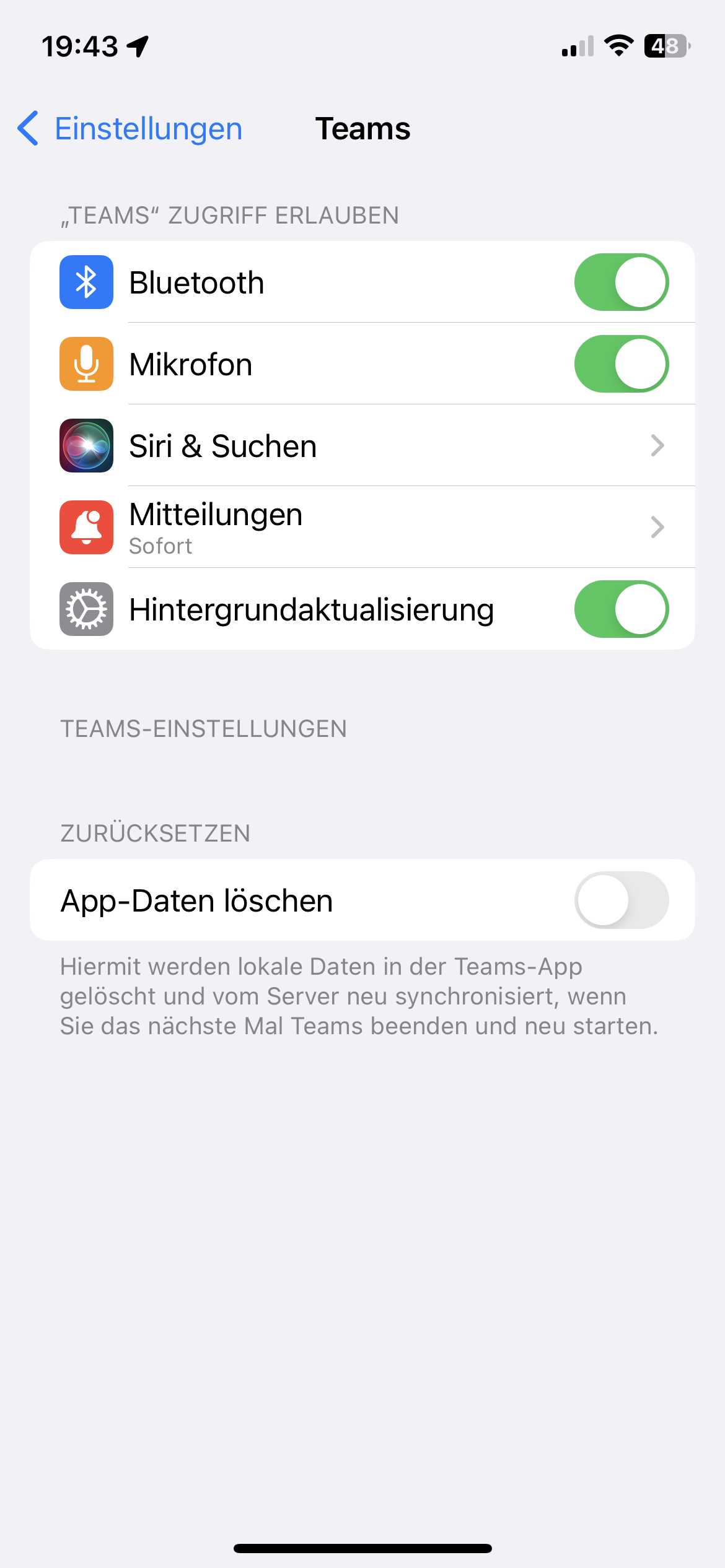Switch off Hintergrundaktualisierung
The height and width of the screenshot is (1568, 725).
(621, 609)
